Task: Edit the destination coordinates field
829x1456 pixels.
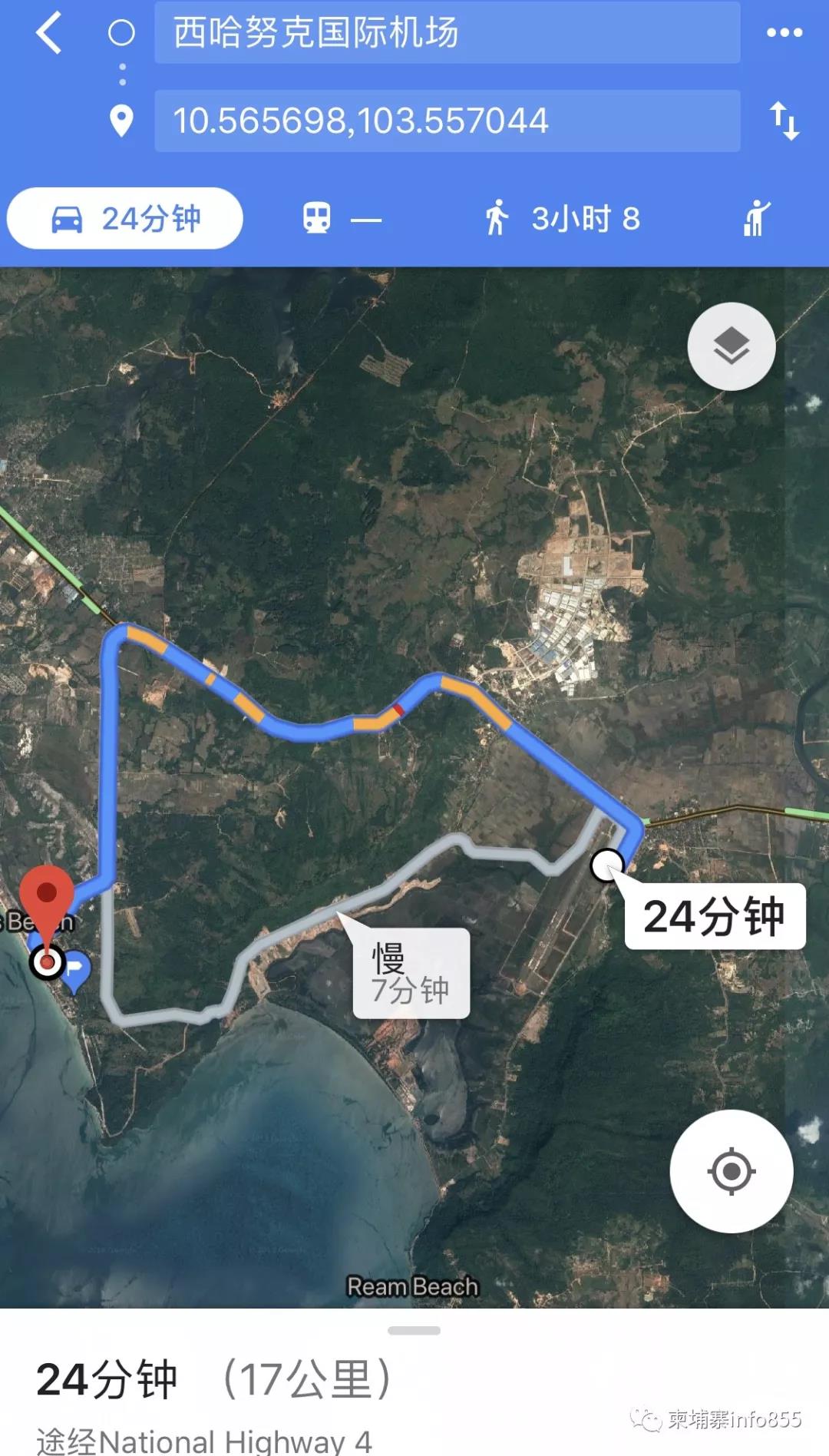Action: point(447,121)
